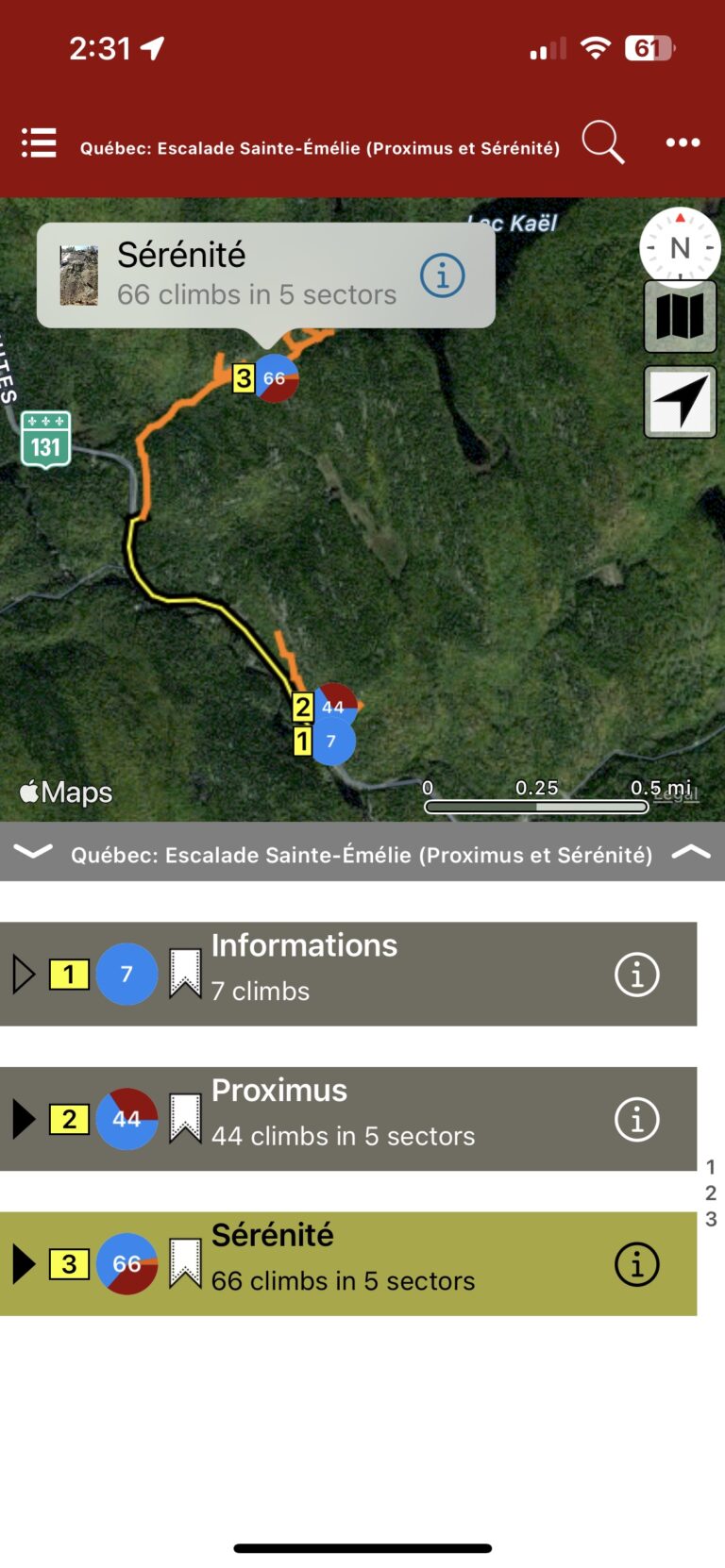Show info for Informations
This screenshot has width=725, height=1568.
[x=636, y=975]
